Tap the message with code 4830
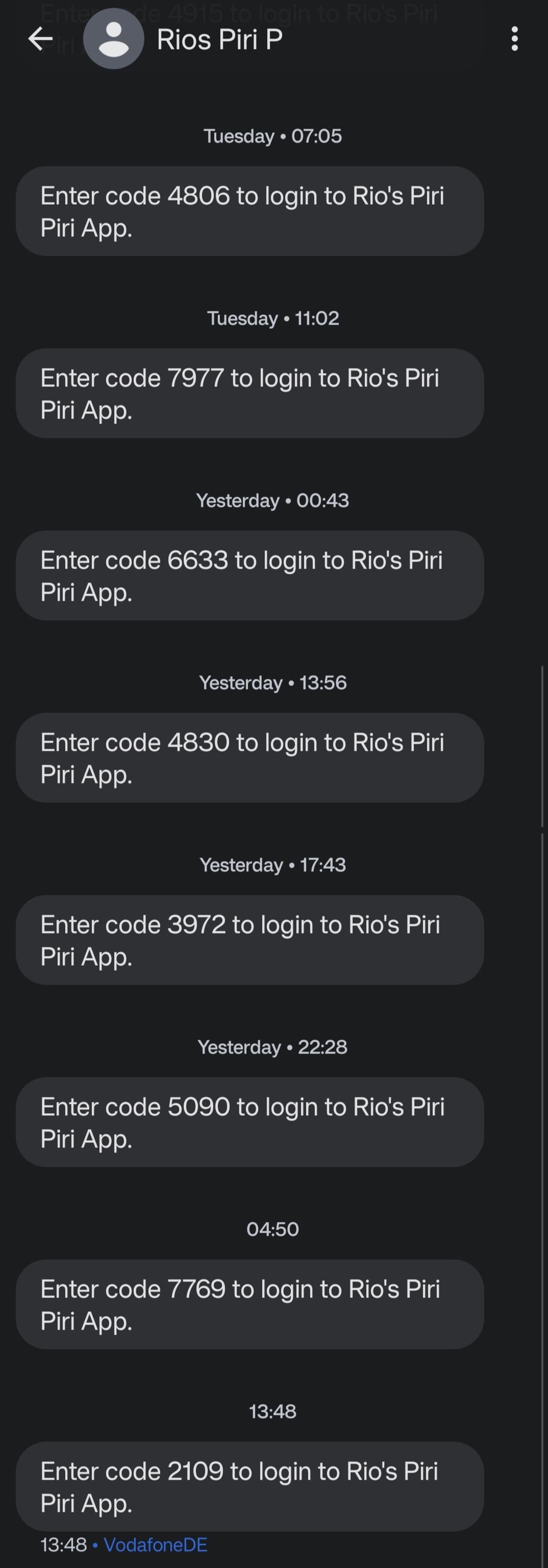548x1568 pixels. coord(250,757)
